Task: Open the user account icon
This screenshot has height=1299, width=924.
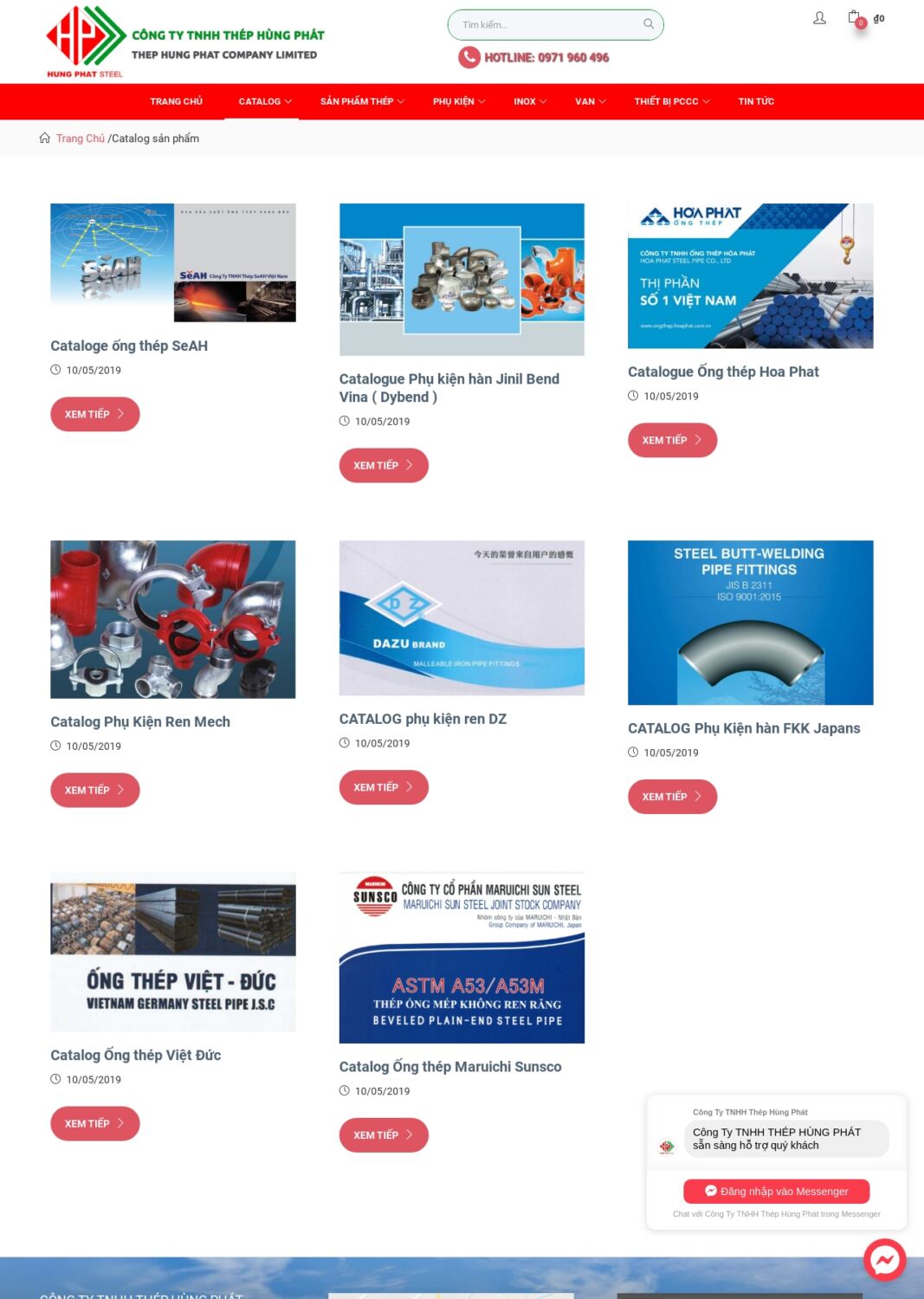Action: pos(819,18)
